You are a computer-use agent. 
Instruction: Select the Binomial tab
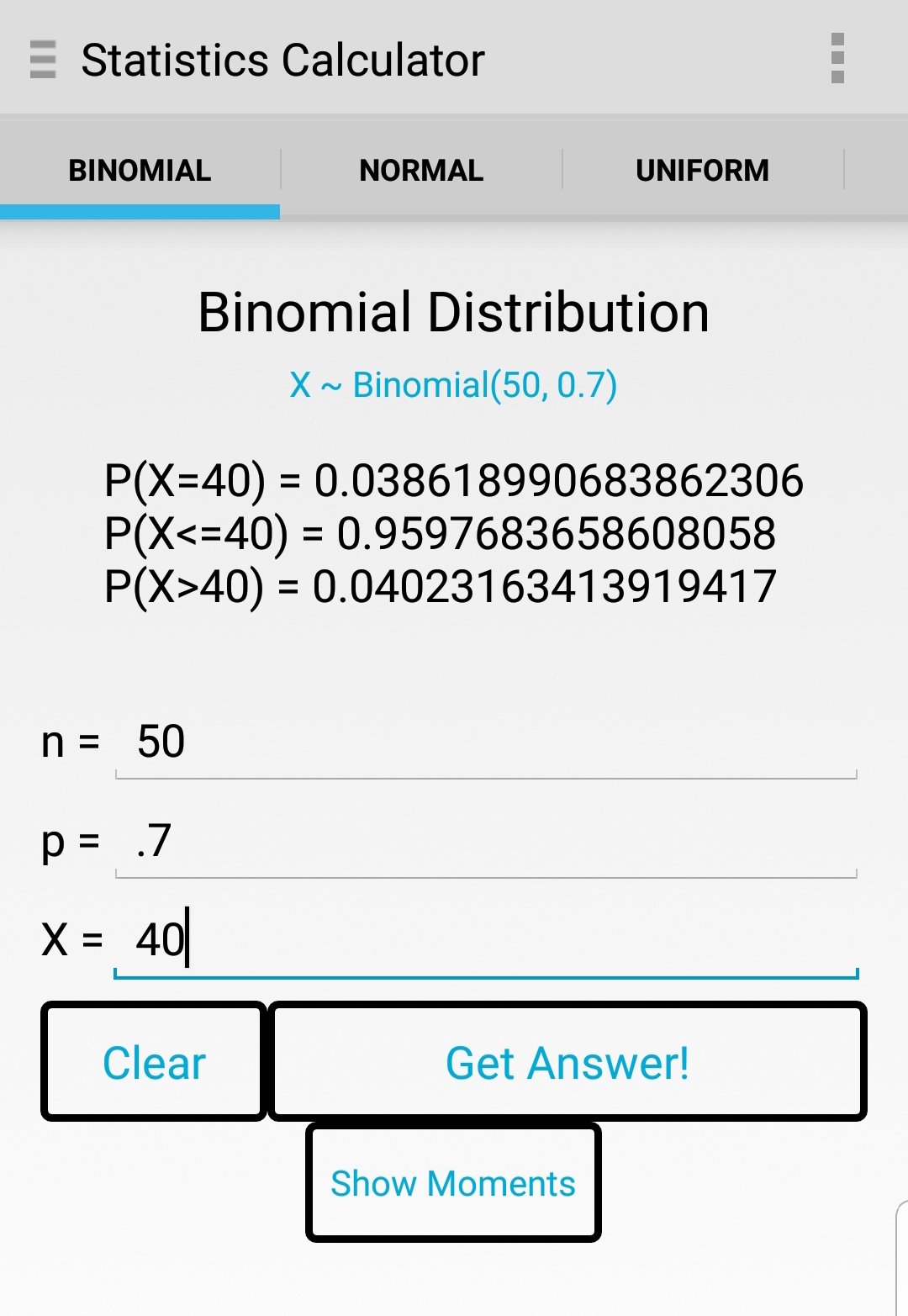140,170
